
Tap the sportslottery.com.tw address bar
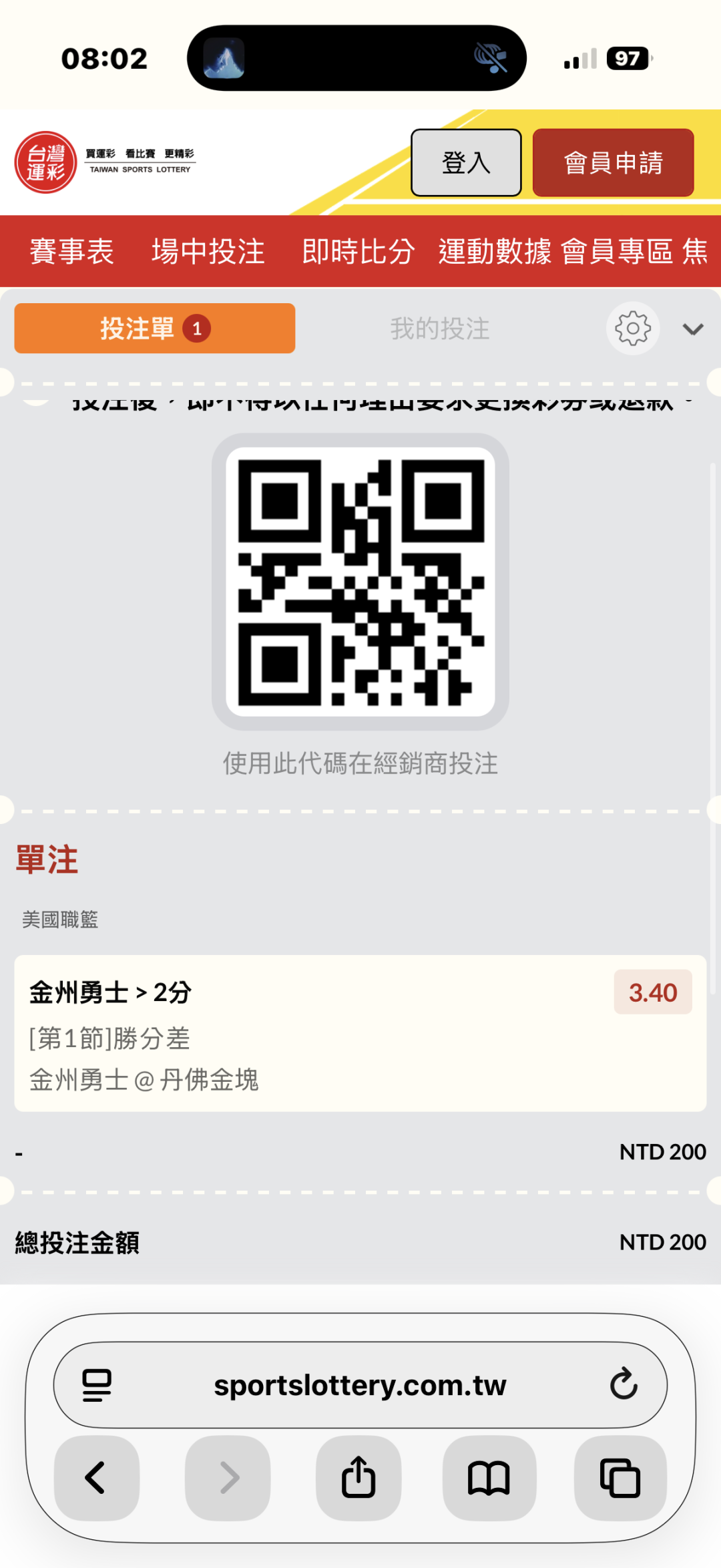(x=360, y=1385)
